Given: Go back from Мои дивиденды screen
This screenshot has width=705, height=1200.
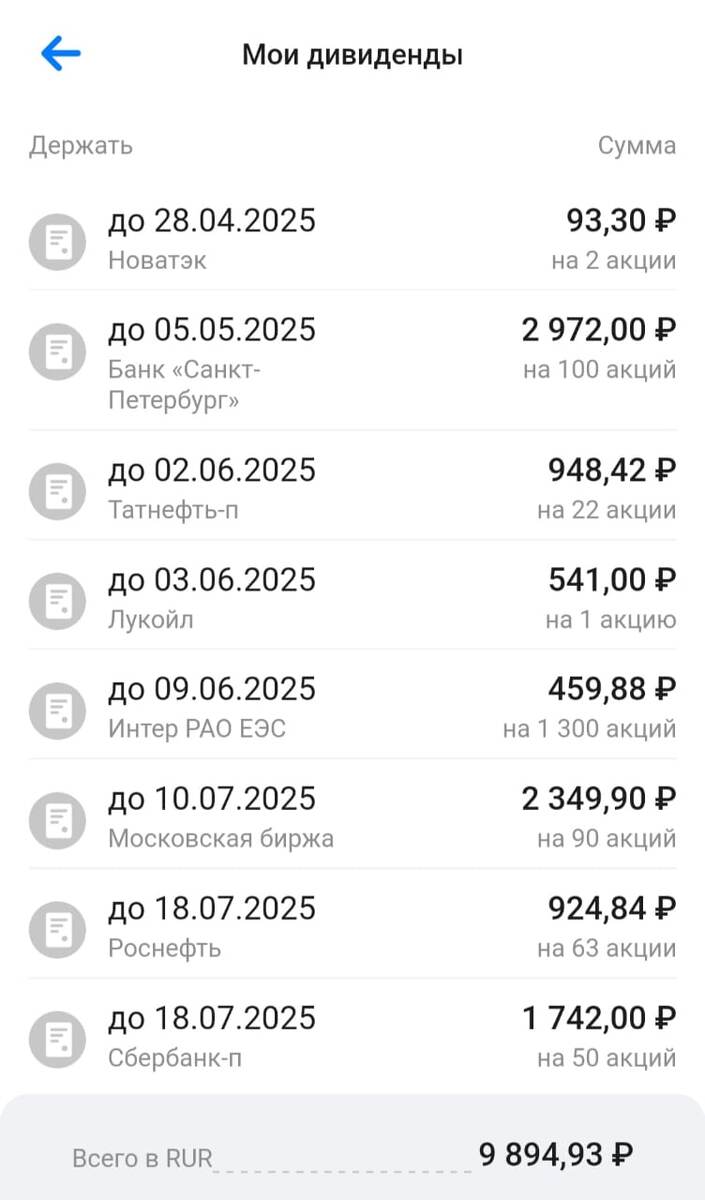Looking at the screenshot, I should click(x=60, y=54).
